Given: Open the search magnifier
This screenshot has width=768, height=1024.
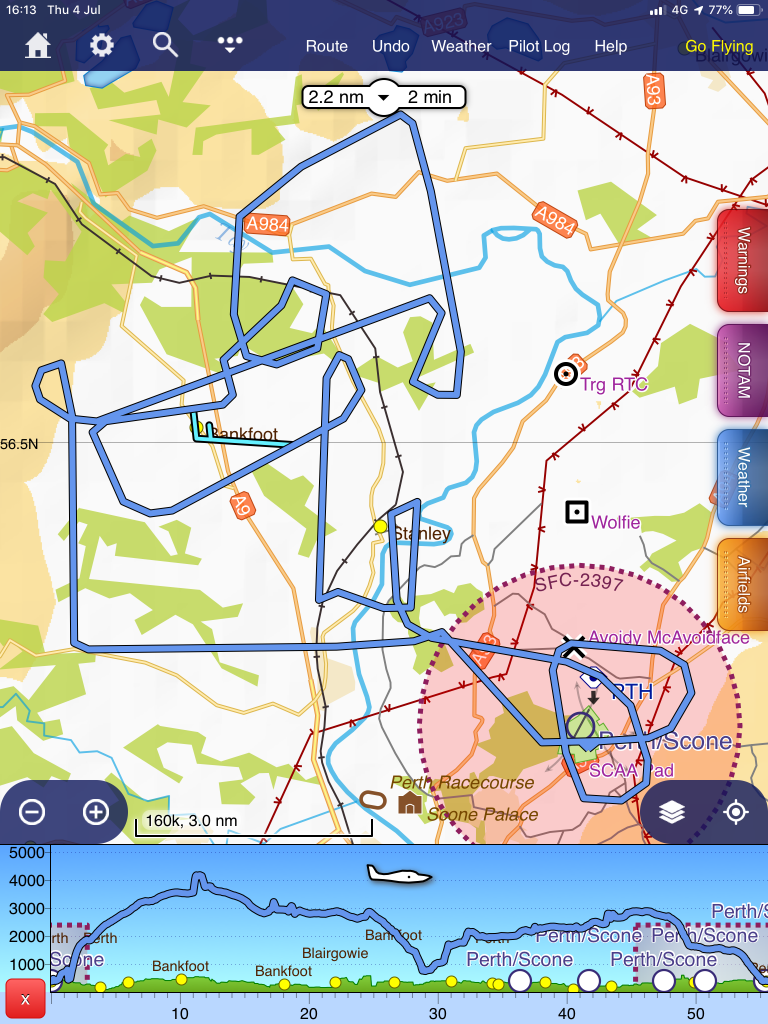Looking at the screenshot, I should [x=165, y=46].
